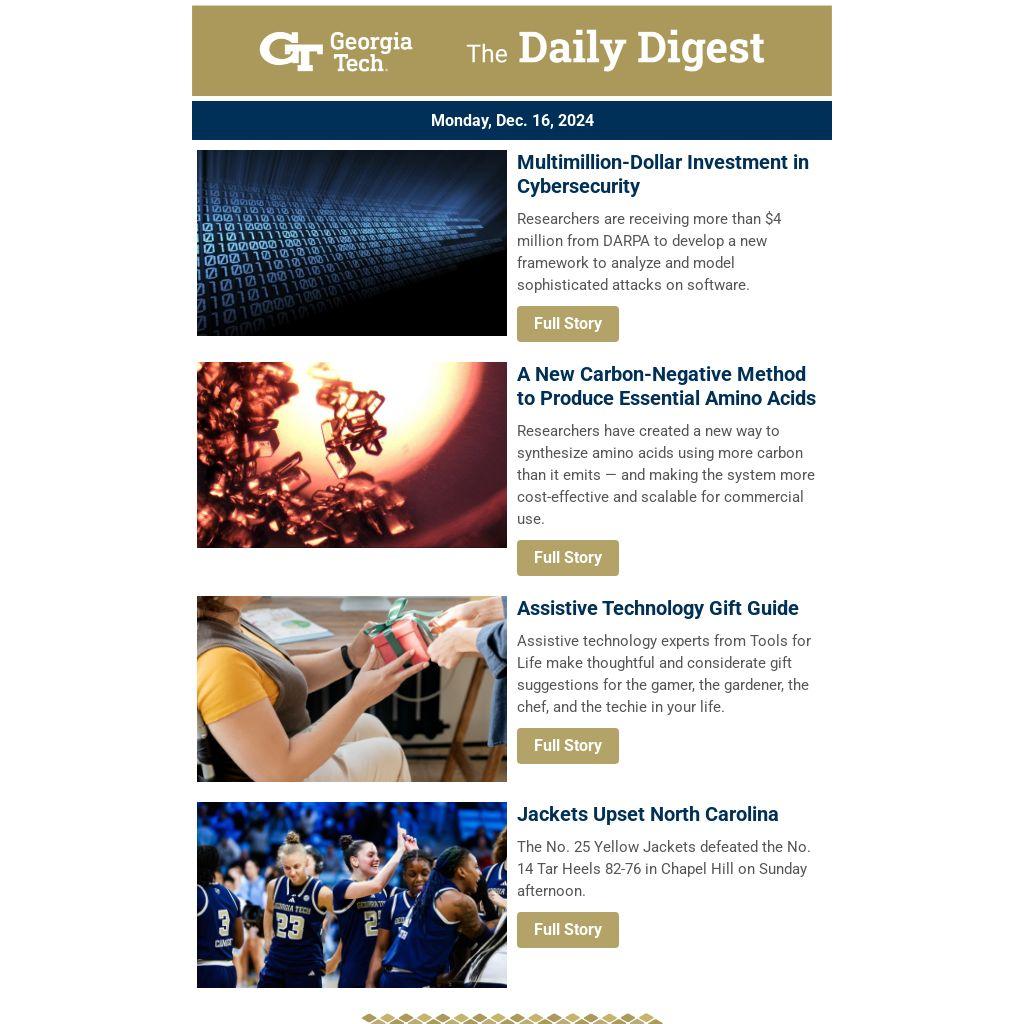Viewport: 1024px width, 1024px height.
Task: Open Full Story for Assistive Technology Gift Guide
Action: (x=567, y=746)
